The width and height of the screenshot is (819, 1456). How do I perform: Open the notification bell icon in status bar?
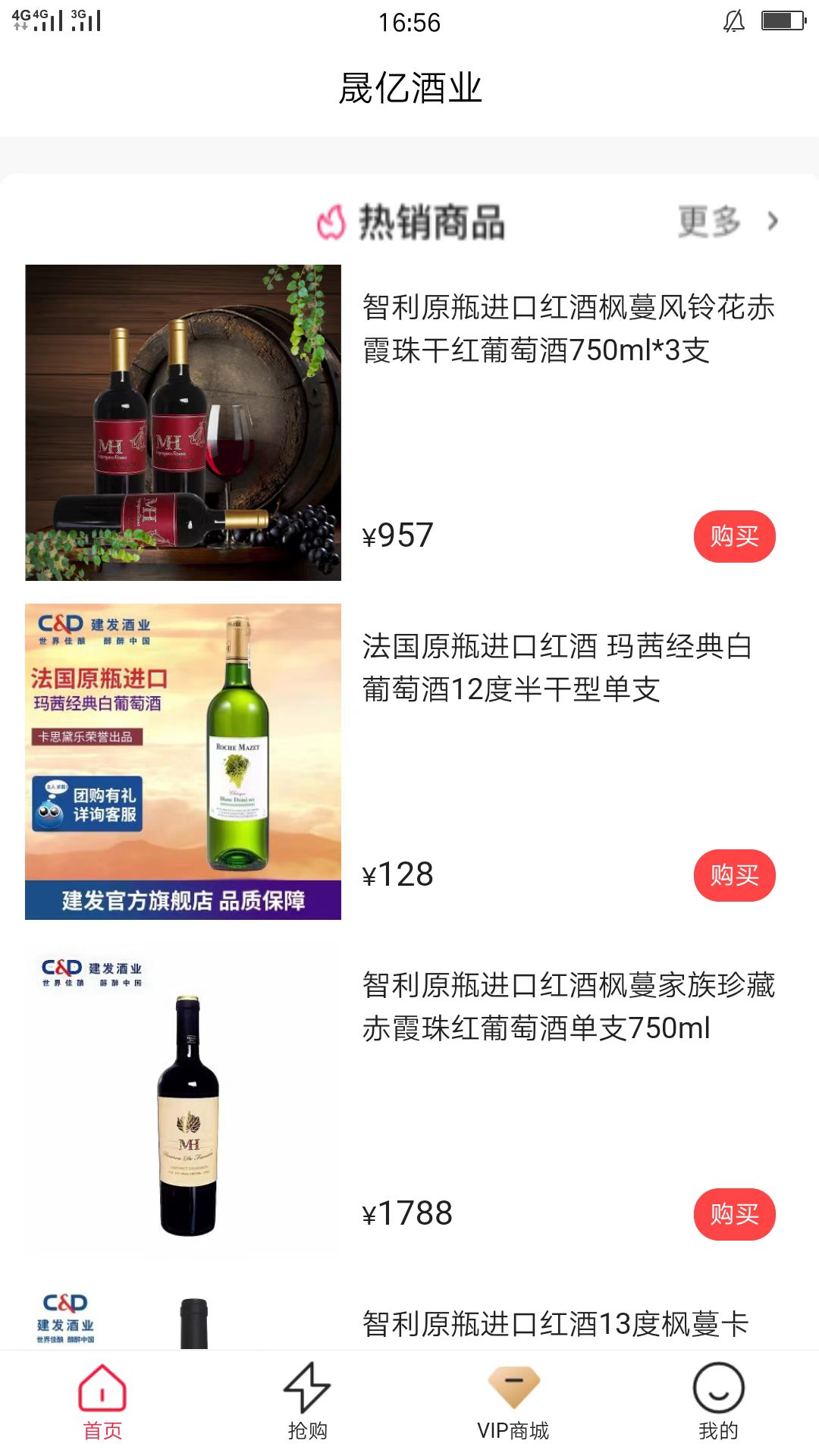(733, 21)
